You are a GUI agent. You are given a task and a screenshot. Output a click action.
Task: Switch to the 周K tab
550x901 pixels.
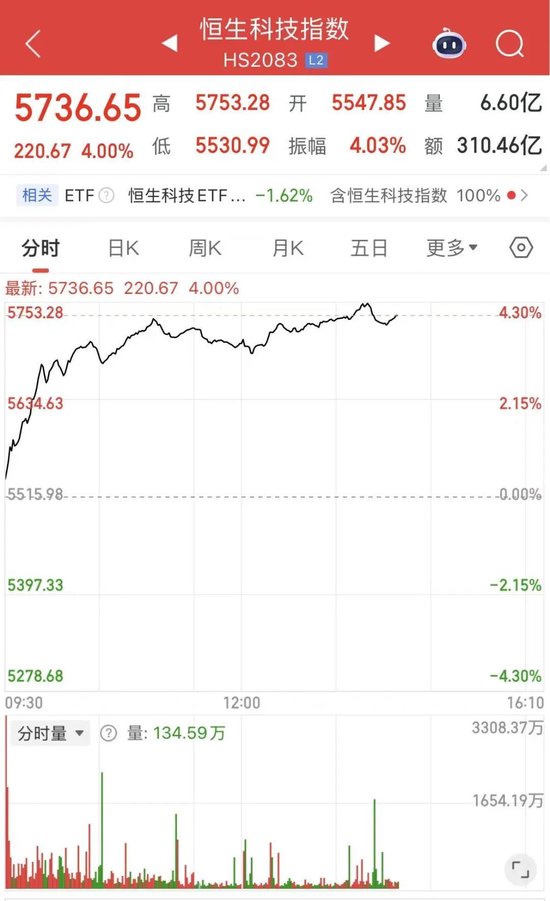click(x=205, y=248)
